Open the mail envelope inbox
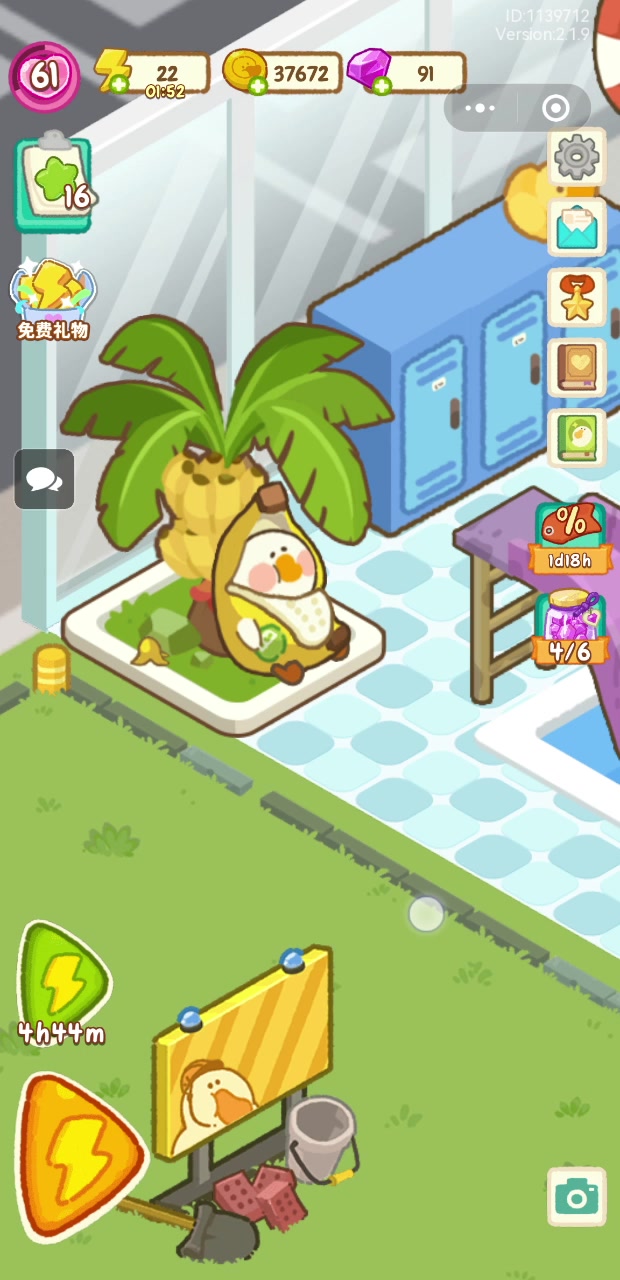 pyautogui.click(x=576, y=227)
